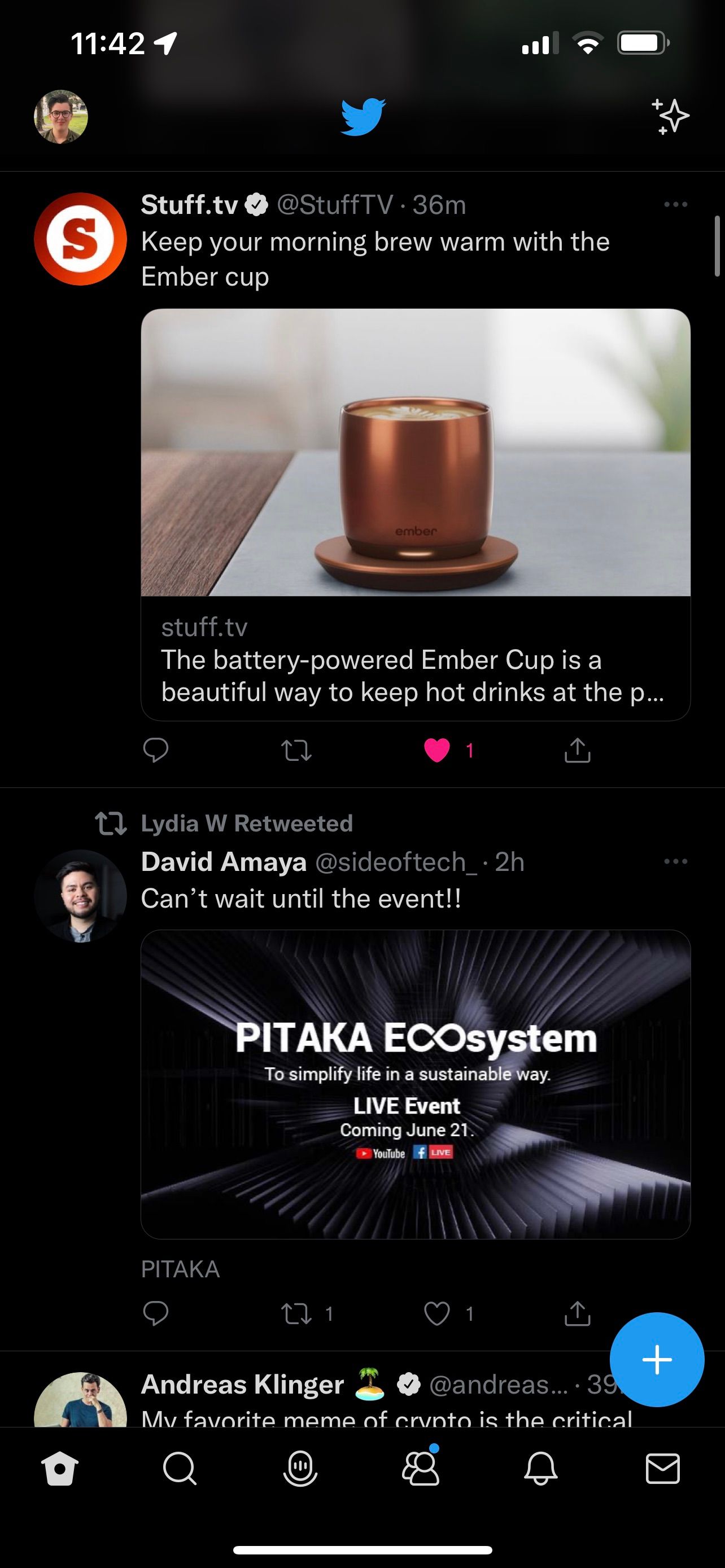Reply to David Amaya's tweet

156,1313
